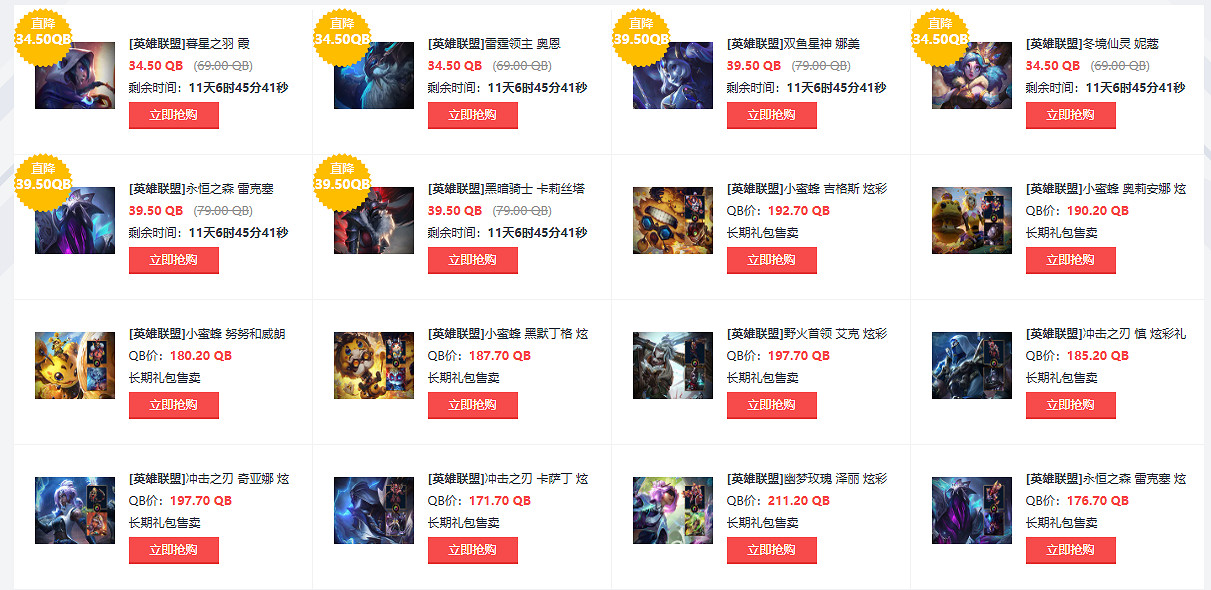Image resolution: width=1211 pixels, height=590 pixels.
Task: Tap 立即抢购 for 小蜜蜂 黑默丁格
Action: 472,405
